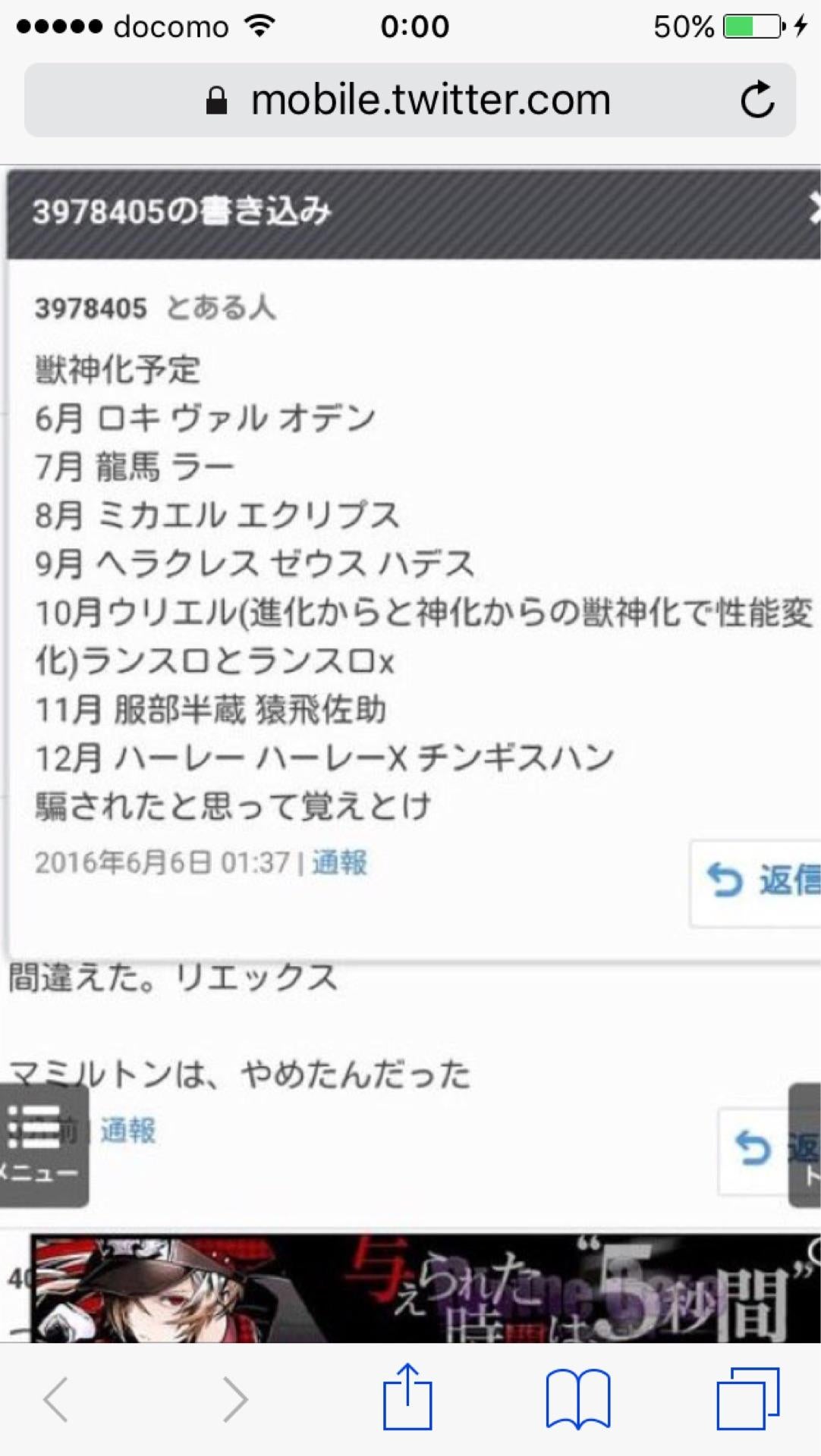Show all open Safari tabs
Screen dimensions: 821x1456
pos(747,1398)
